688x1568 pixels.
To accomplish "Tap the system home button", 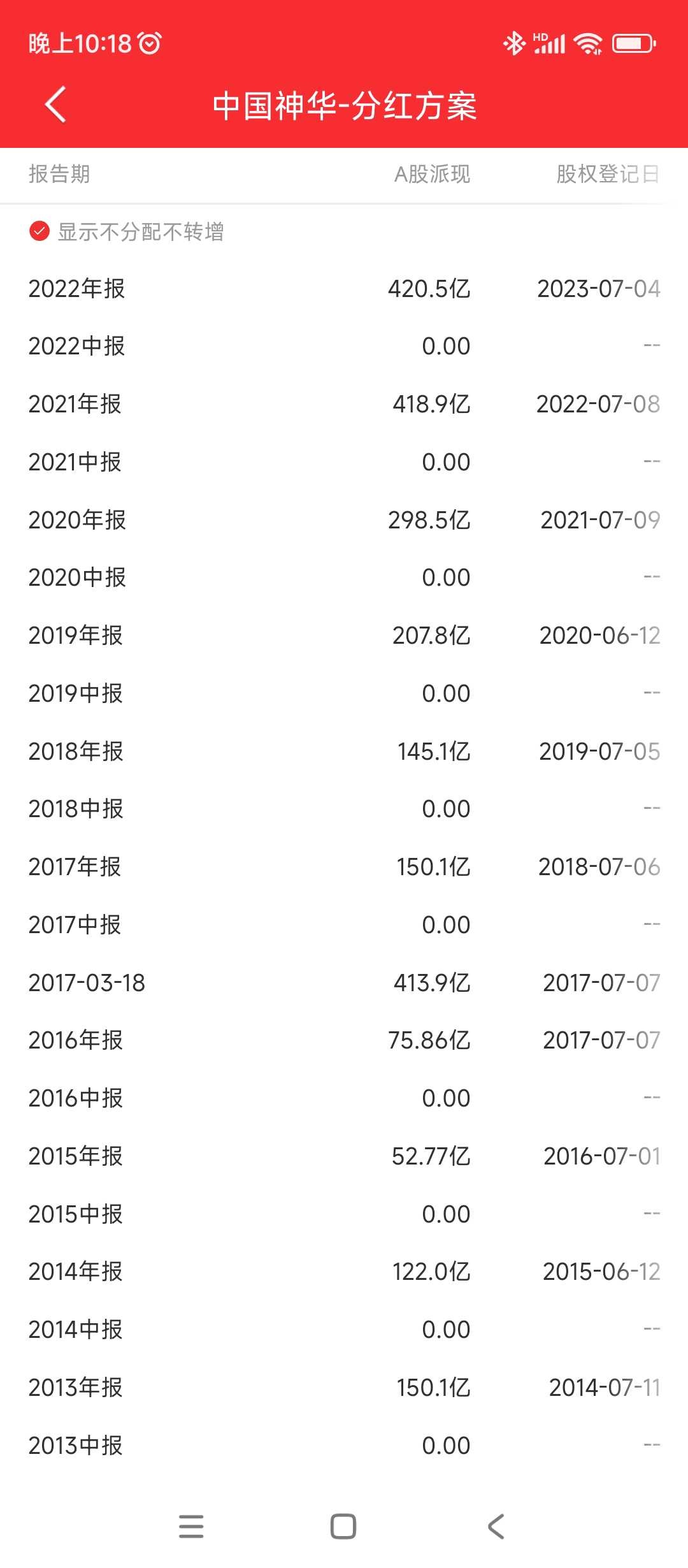I will click(343, 1527).
